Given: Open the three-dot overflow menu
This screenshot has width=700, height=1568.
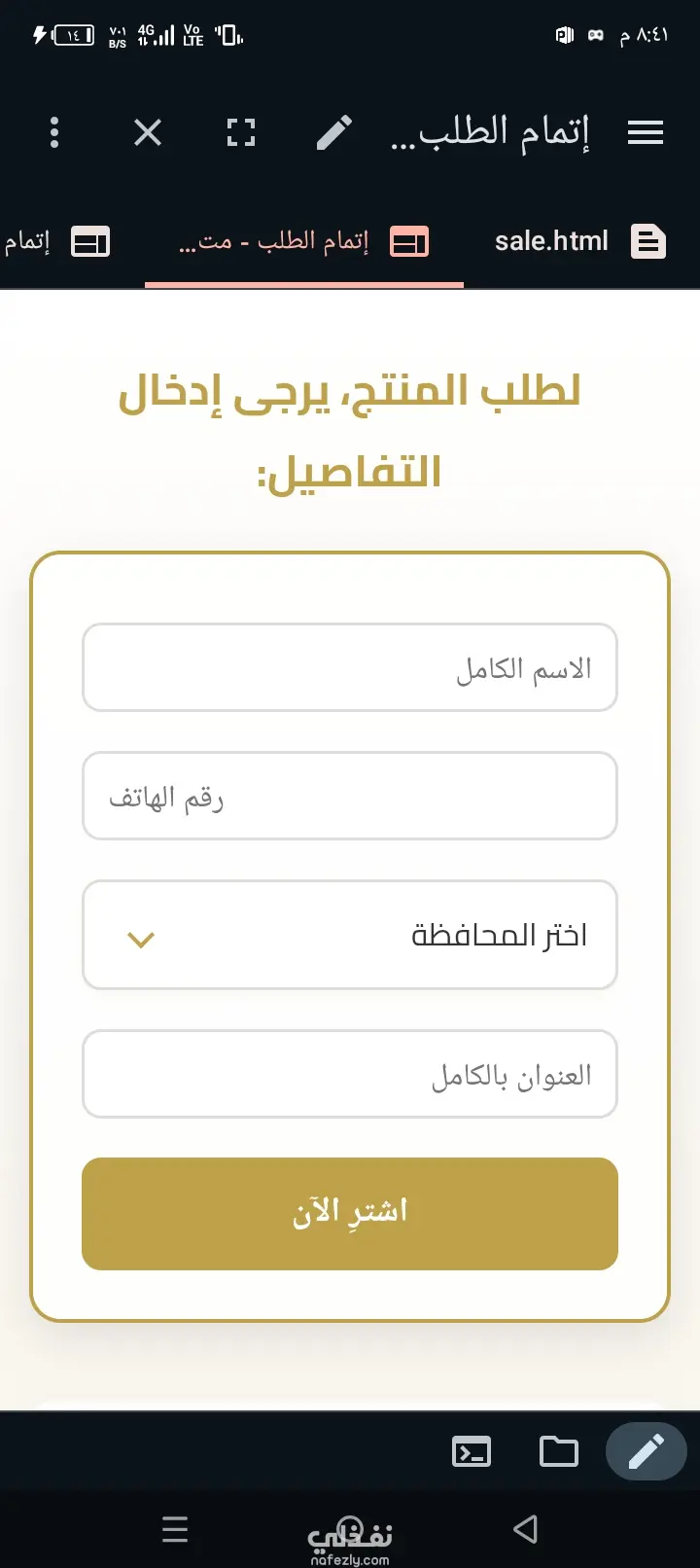Looking at the screenshot, I should pyautogui.click(x=54, y=132).
